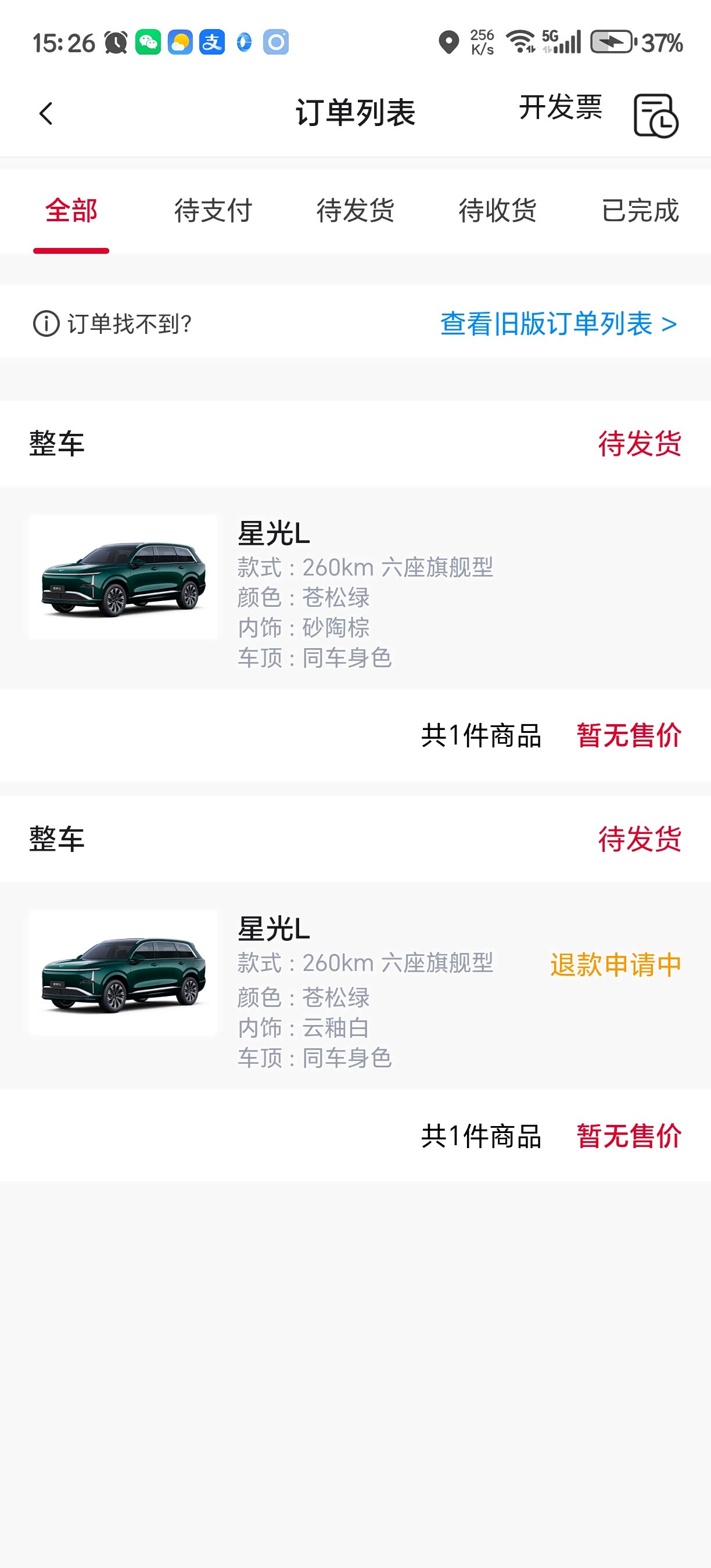Select the 全部 tab
The image size is (711, 1568).
click(71, 211)
